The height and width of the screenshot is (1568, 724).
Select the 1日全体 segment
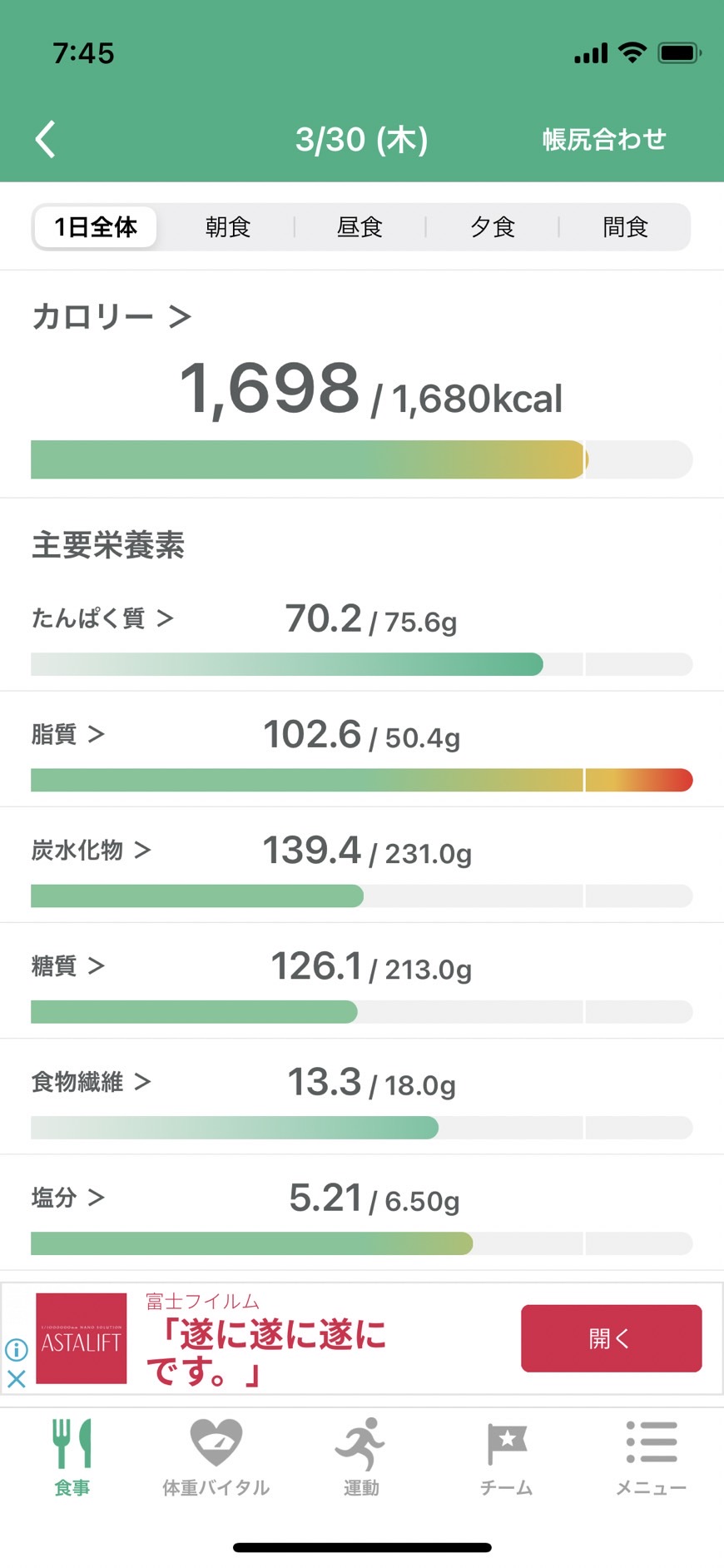96,226
